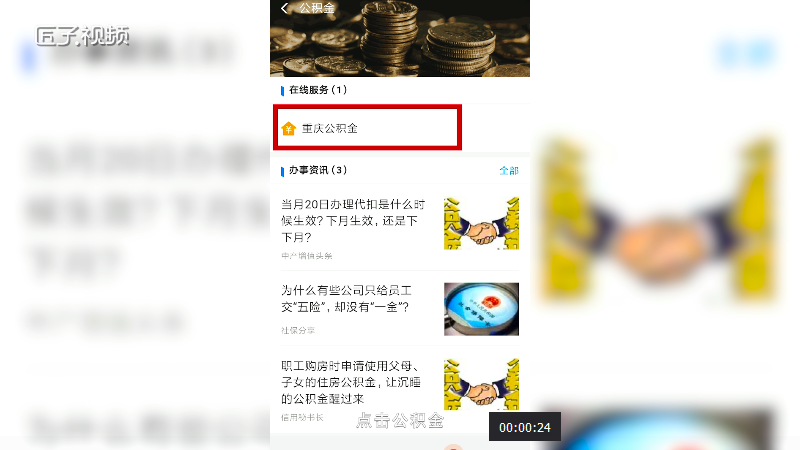Go back from the 公积金 page
The height and width of the screenshot is (450, 800).
pos(285,8)
